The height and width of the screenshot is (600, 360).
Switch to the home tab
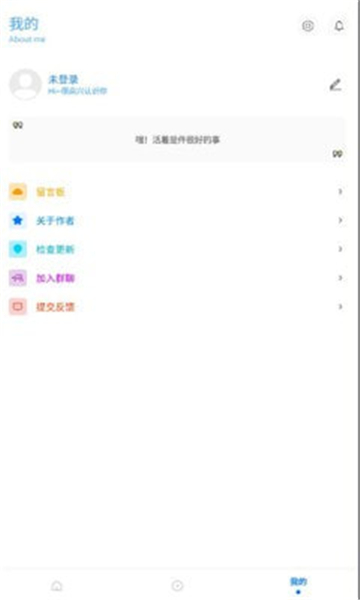click(x=57, y=585)
